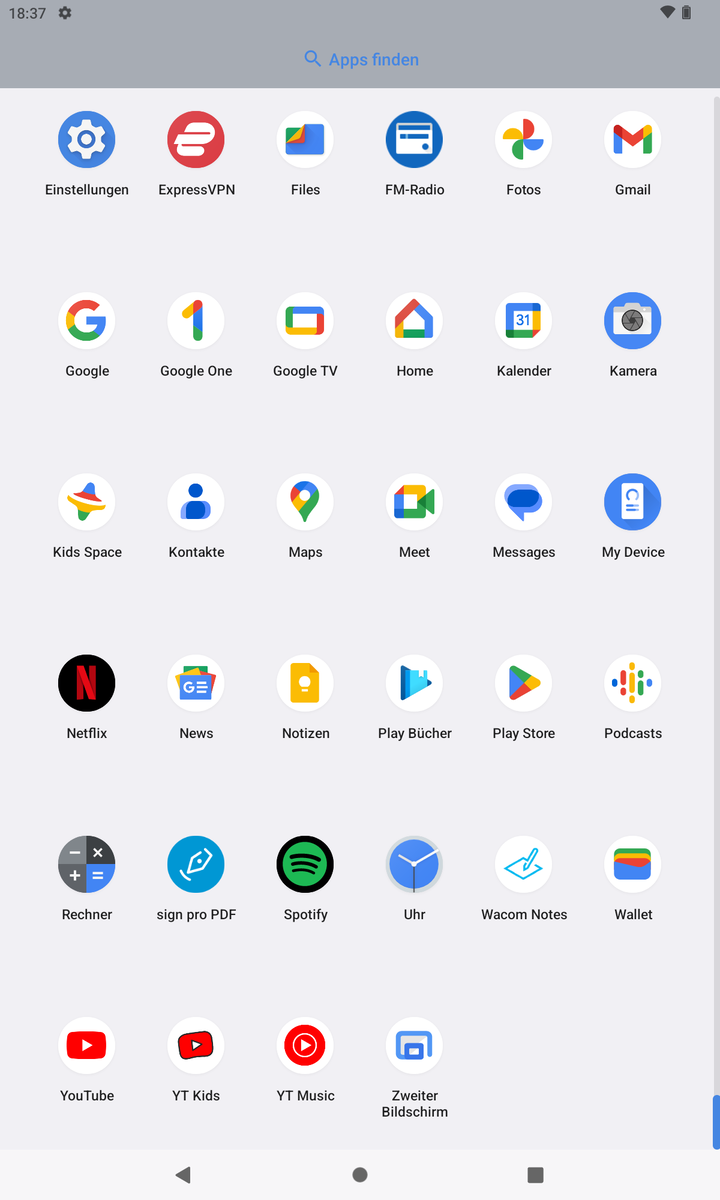Open the YouTube app
Image resolution: width=720 pixels, height=1200 pixels.
click(x=87, y=1046)
